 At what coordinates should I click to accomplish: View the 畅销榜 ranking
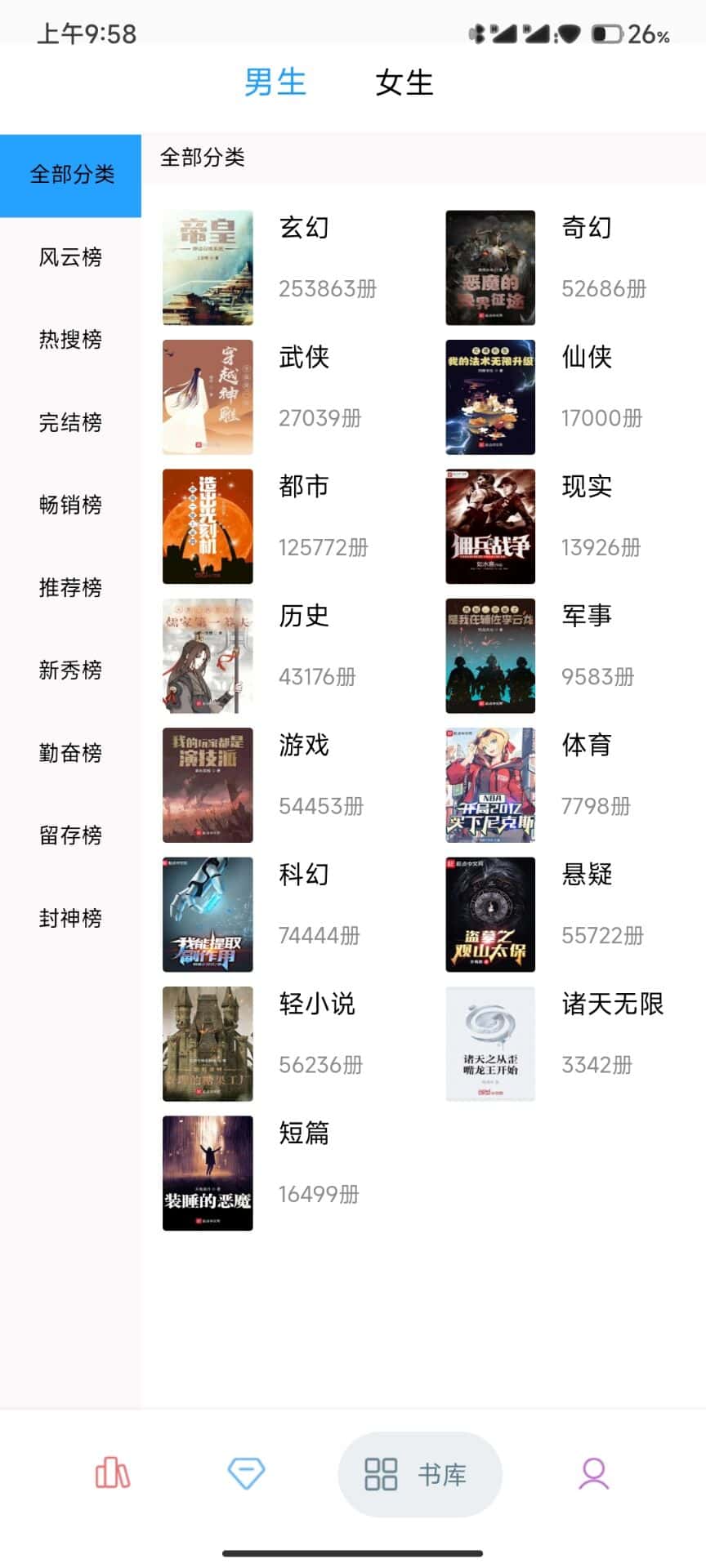tap(70, 505)
